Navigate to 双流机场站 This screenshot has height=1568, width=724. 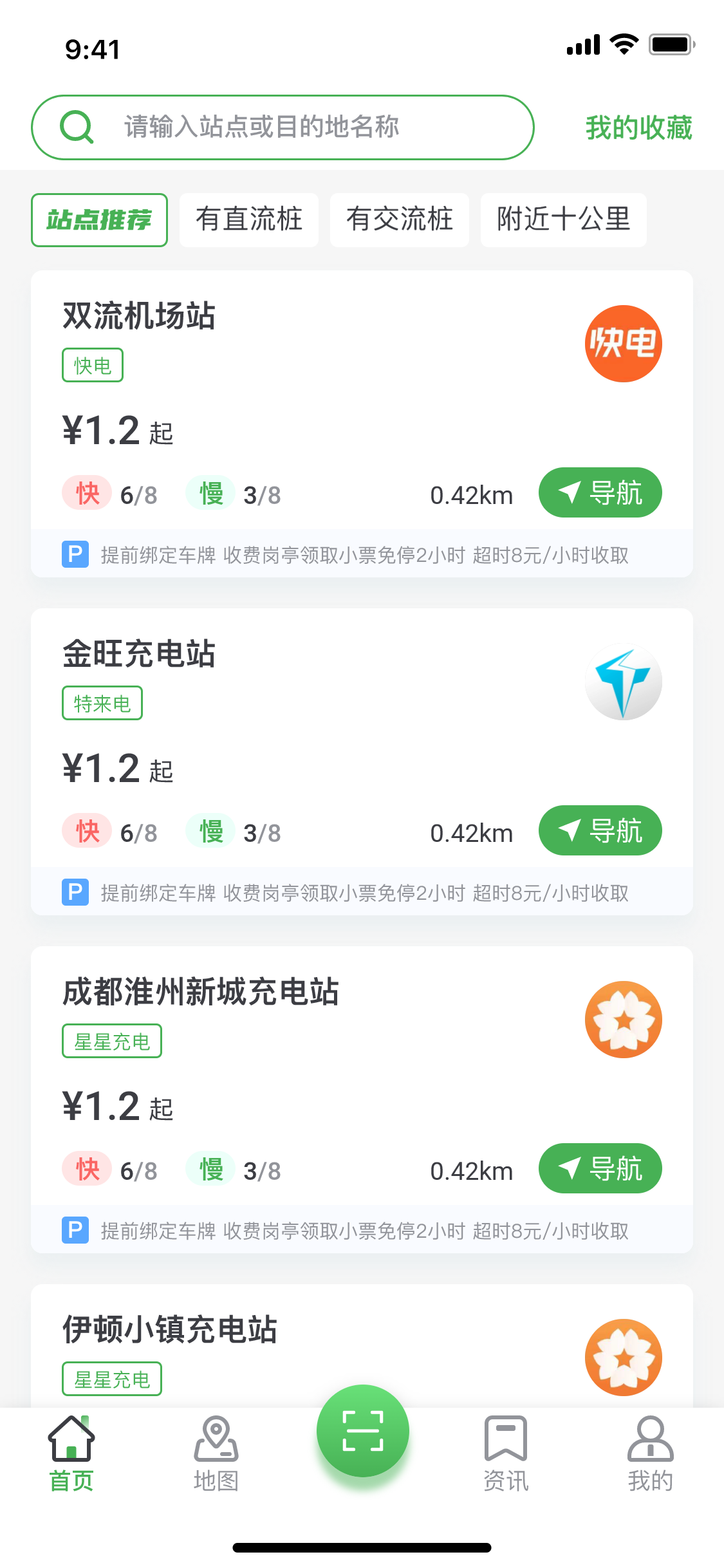click(x=600, y=492)
